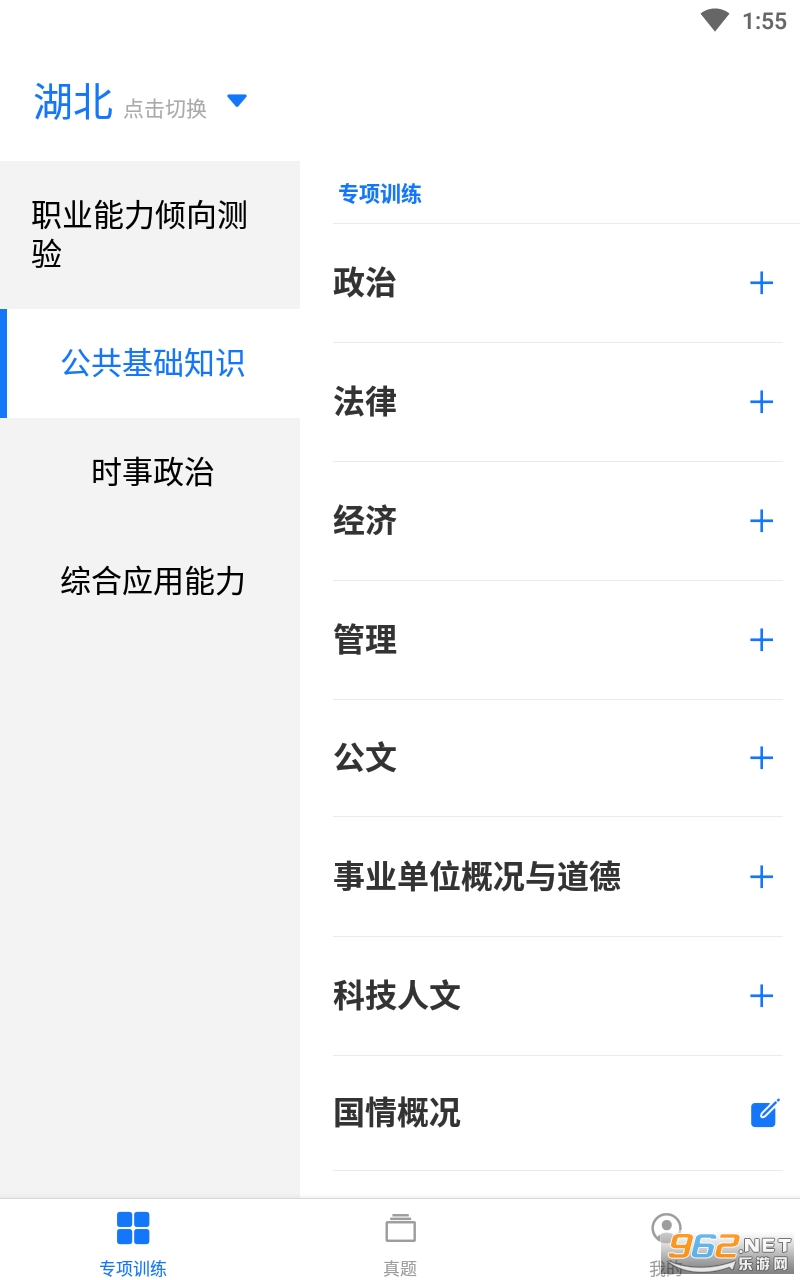Expand the 科技人文 section
This screenshot has width=800, height=1280.
761,996
